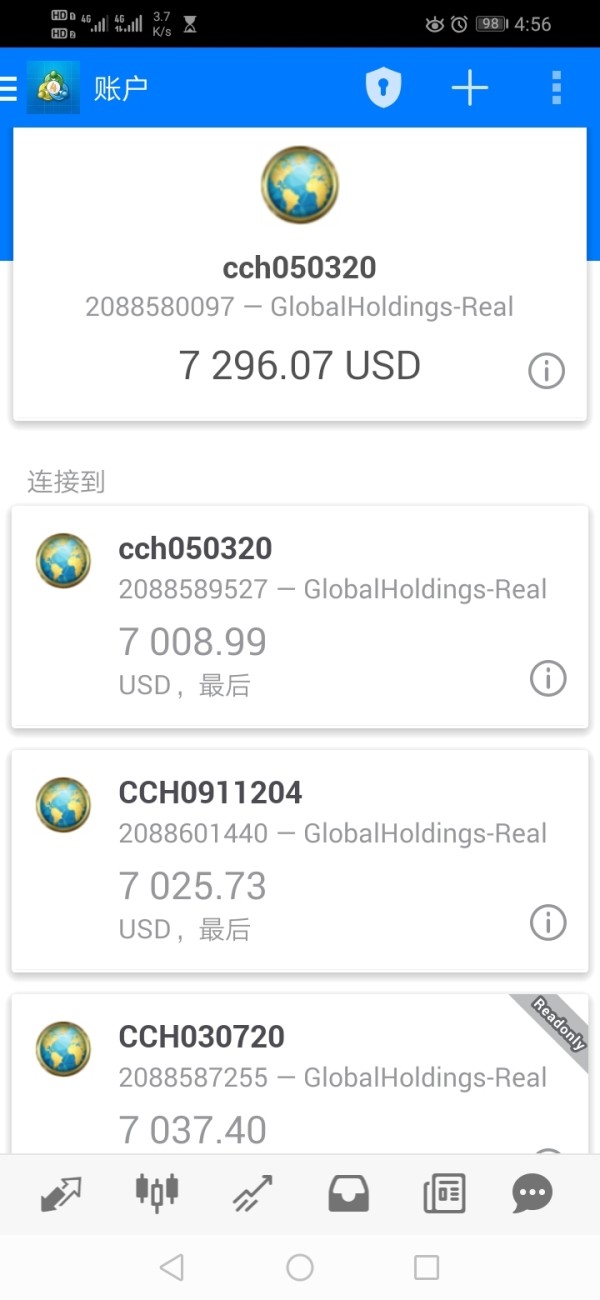Viewport: 600px width, 1300px height.
Task: Open the chat messages tab
Action: point(532,1193)
